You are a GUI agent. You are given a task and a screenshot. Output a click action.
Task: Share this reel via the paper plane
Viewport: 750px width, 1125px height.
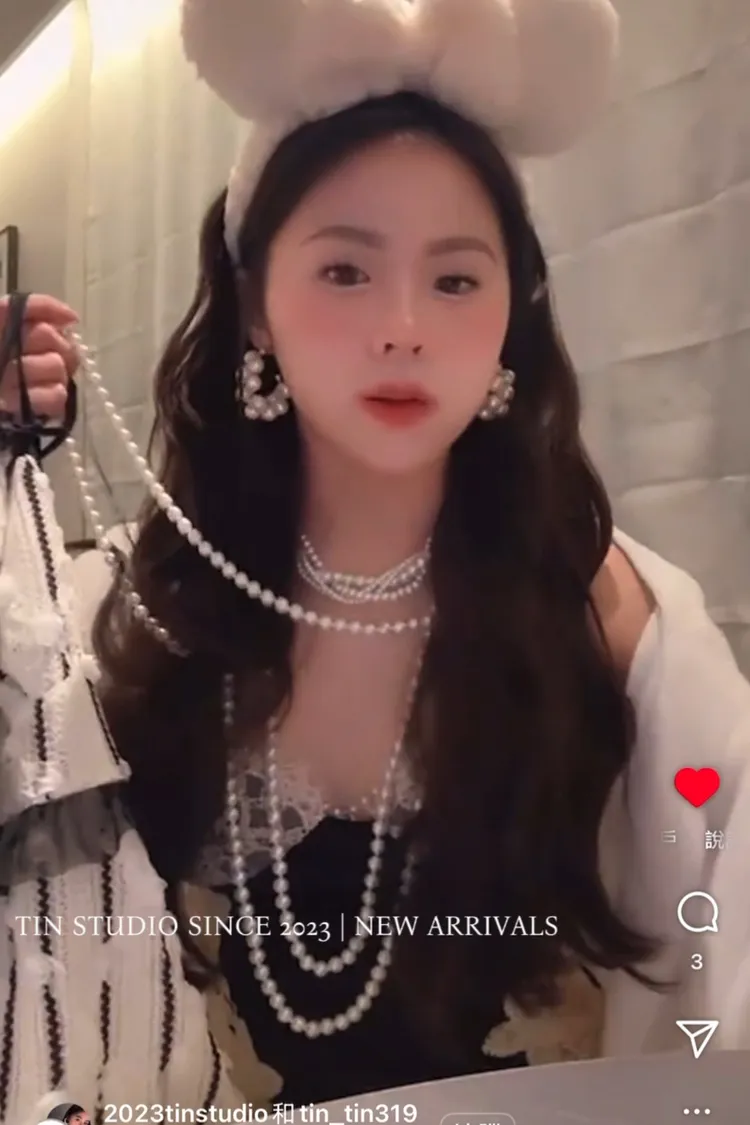pyautogui.click(x=697, y=1037)
